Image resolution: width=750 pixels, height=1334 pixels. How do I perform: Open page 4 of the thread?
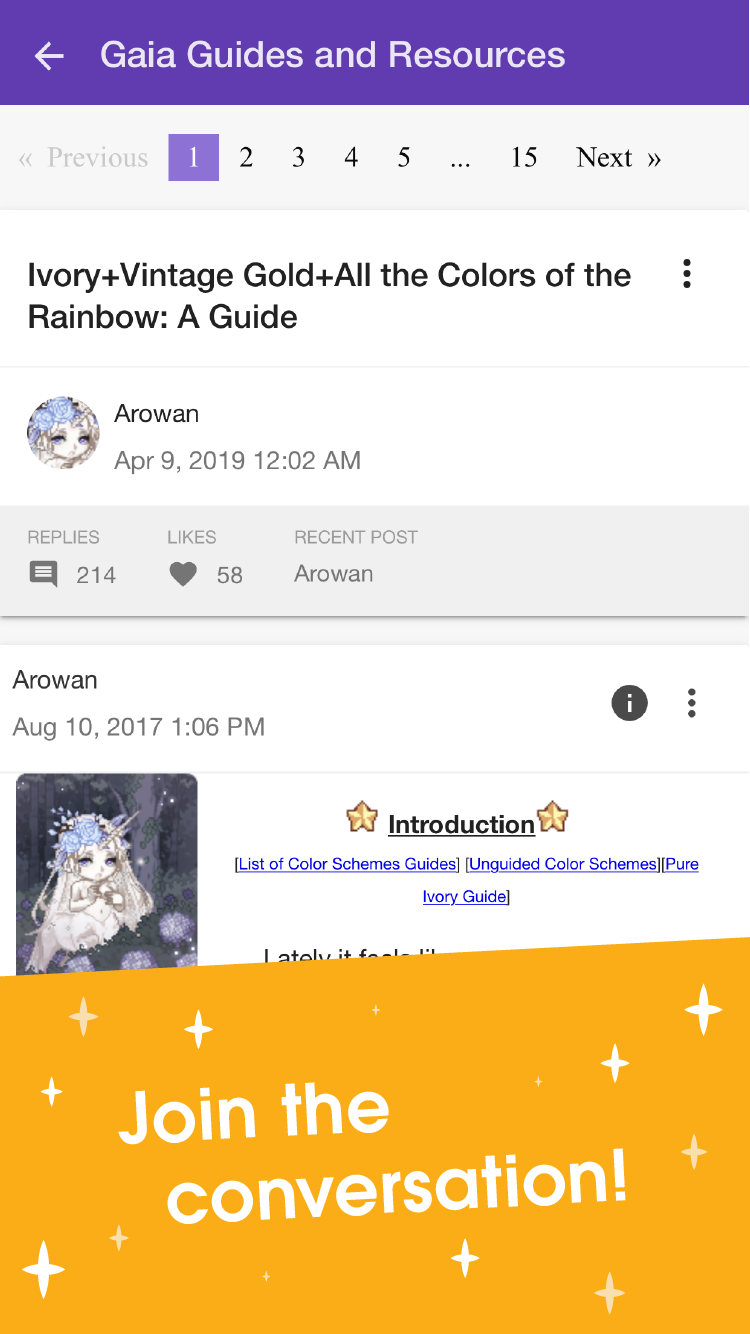pyautogui.click(x=351, y=158)
